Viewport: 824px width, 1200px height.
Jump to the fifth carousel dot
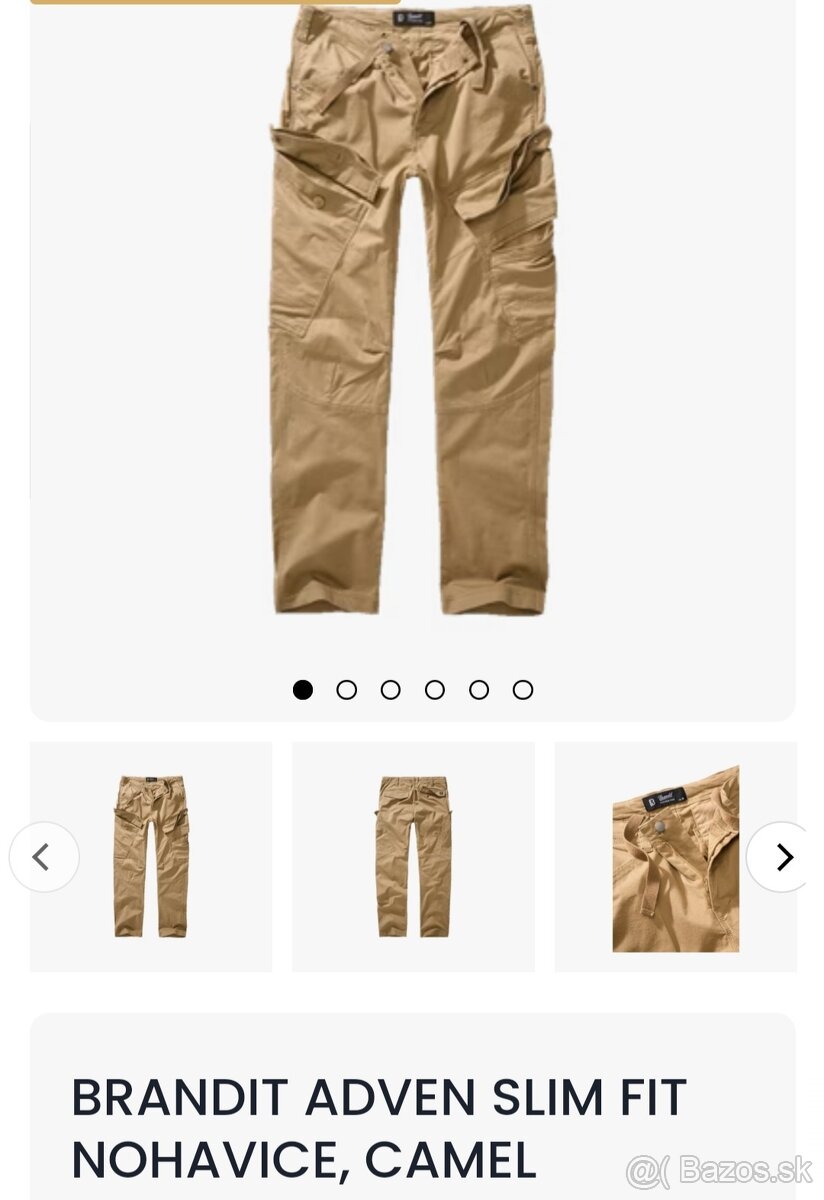coord(479,690)
